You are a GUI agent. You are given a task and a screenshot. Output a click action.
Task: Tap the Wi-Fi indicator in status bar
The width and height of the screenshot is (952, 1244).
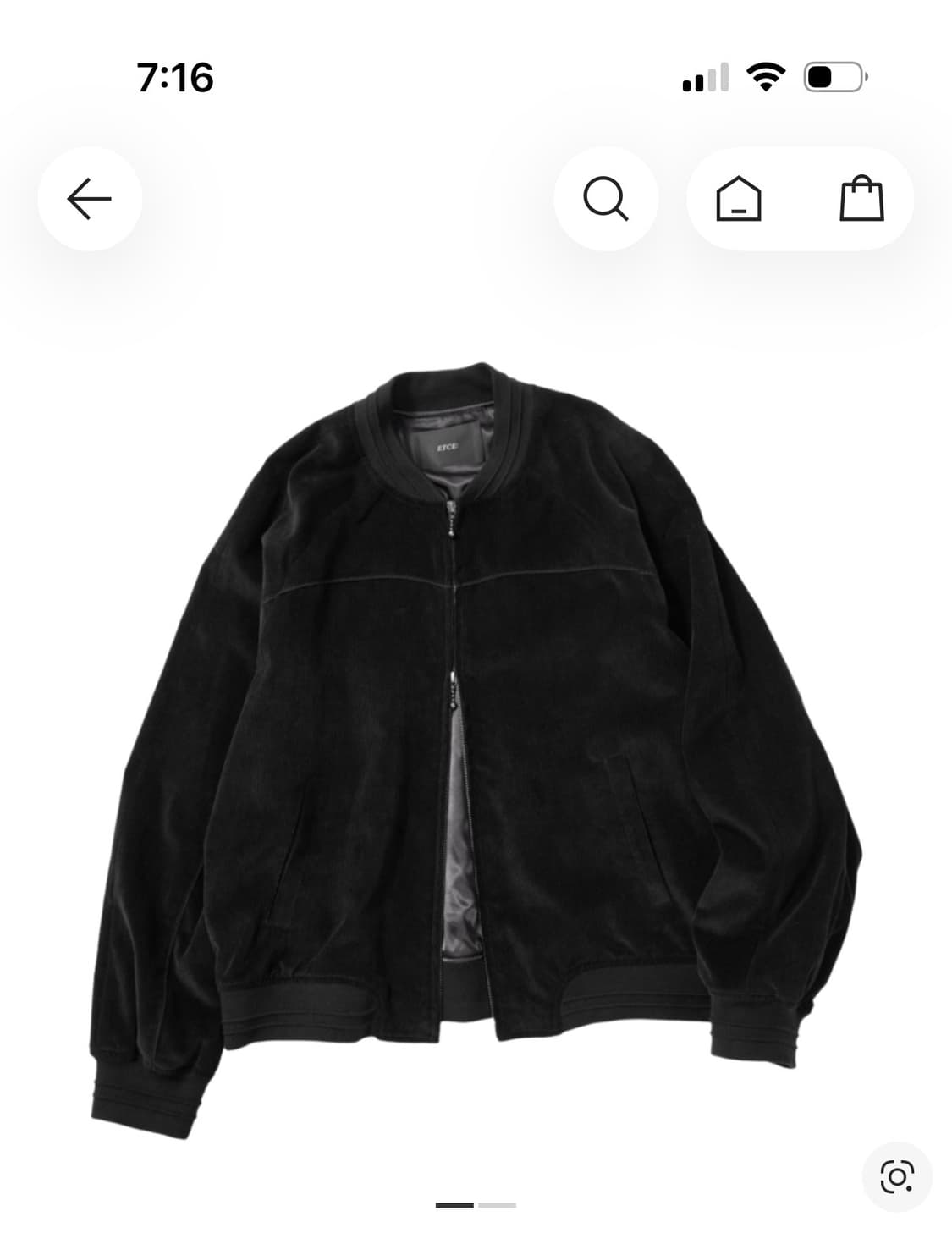tap(764, 79)
